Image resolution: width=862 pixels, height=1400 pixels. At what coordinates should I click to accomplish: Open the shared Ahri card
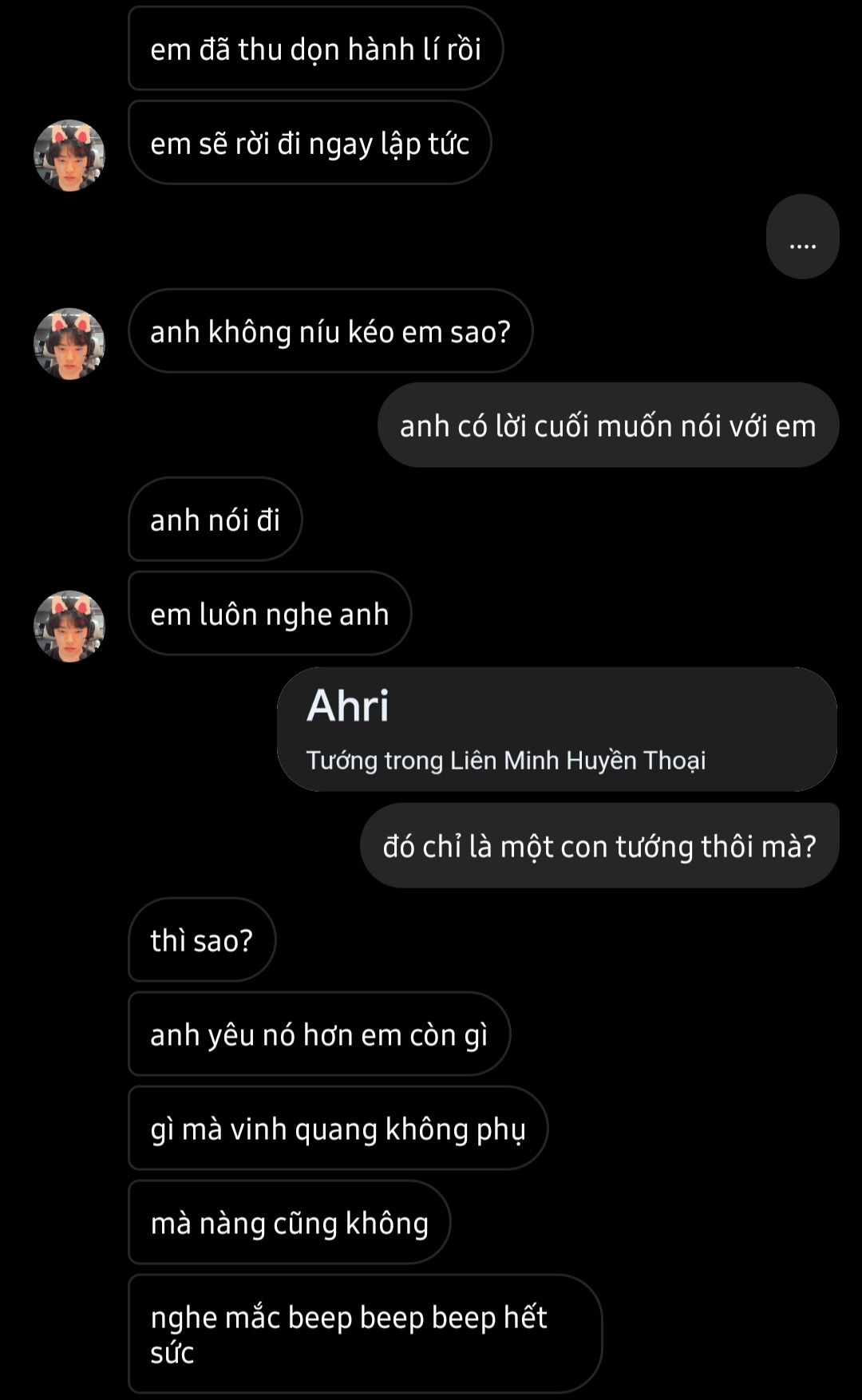[556, 729]
